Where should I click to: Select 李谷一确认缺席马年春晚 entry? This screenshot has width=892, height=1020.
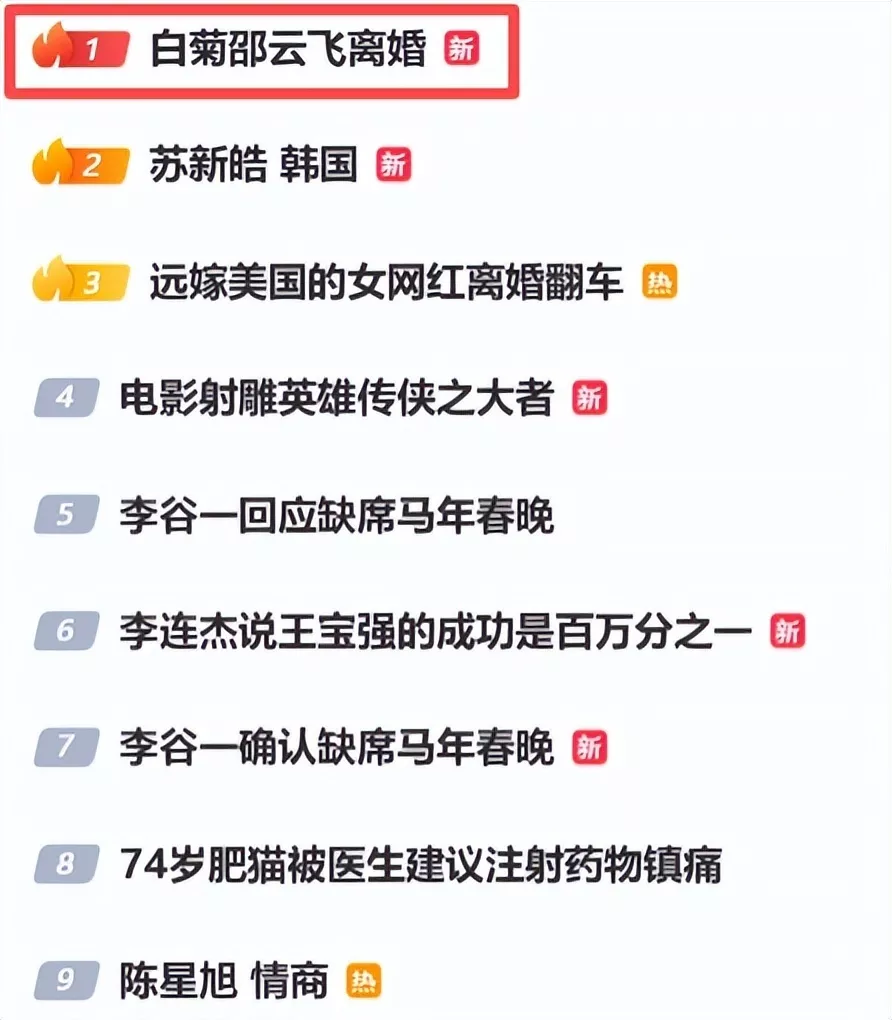336,748
